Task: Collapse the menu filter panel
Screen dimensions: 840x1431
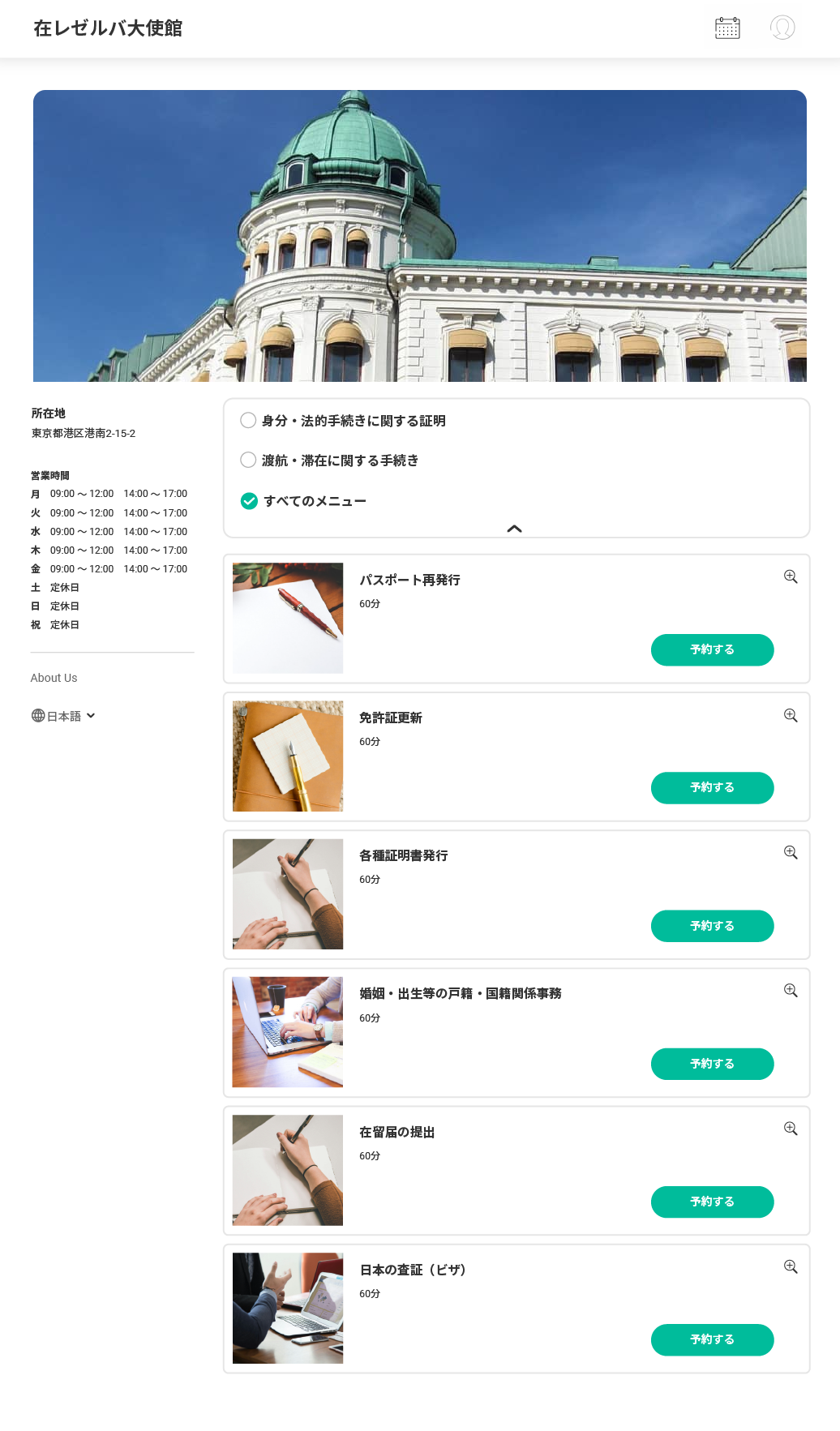Action: tap(514, 529)
